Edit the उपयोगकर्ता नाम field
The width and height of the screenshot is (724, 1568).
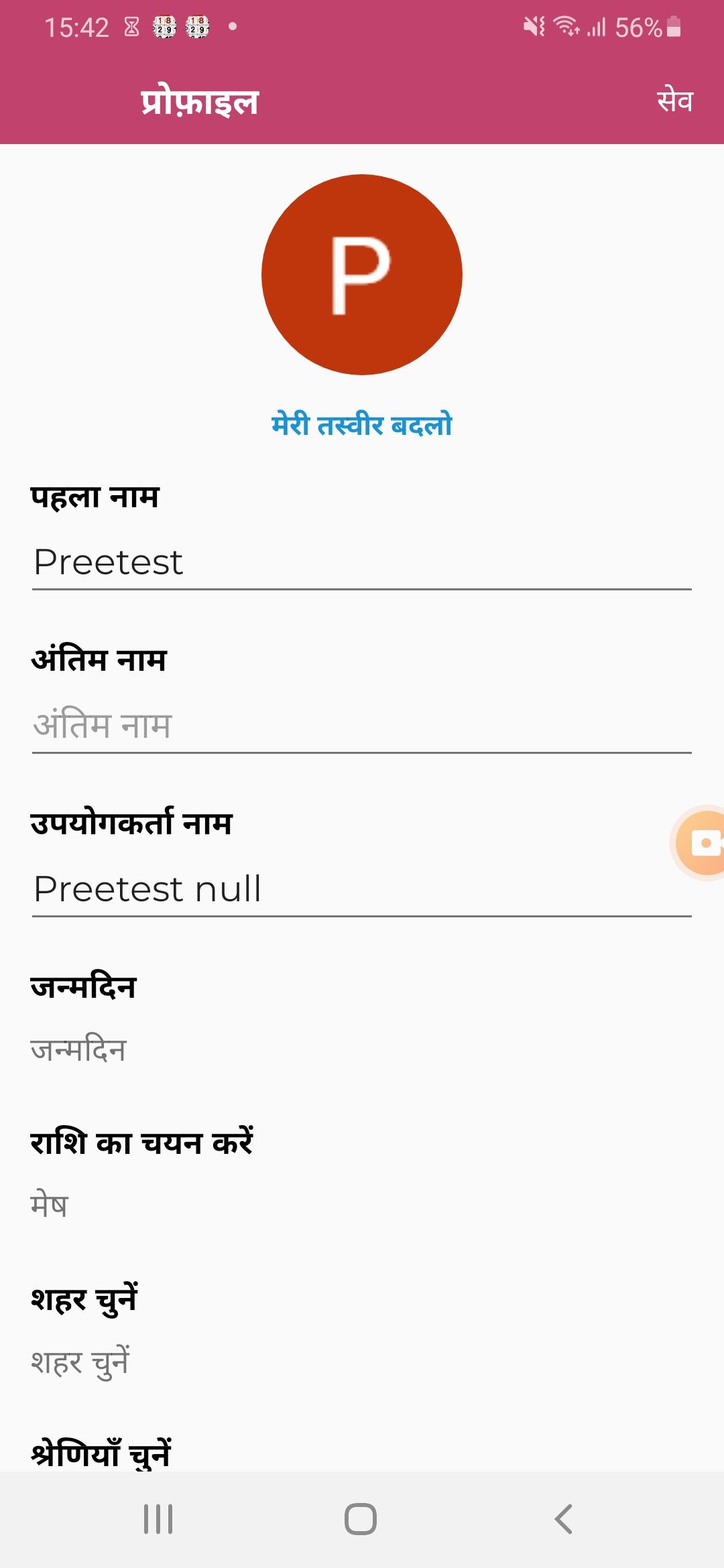[362, 889]
